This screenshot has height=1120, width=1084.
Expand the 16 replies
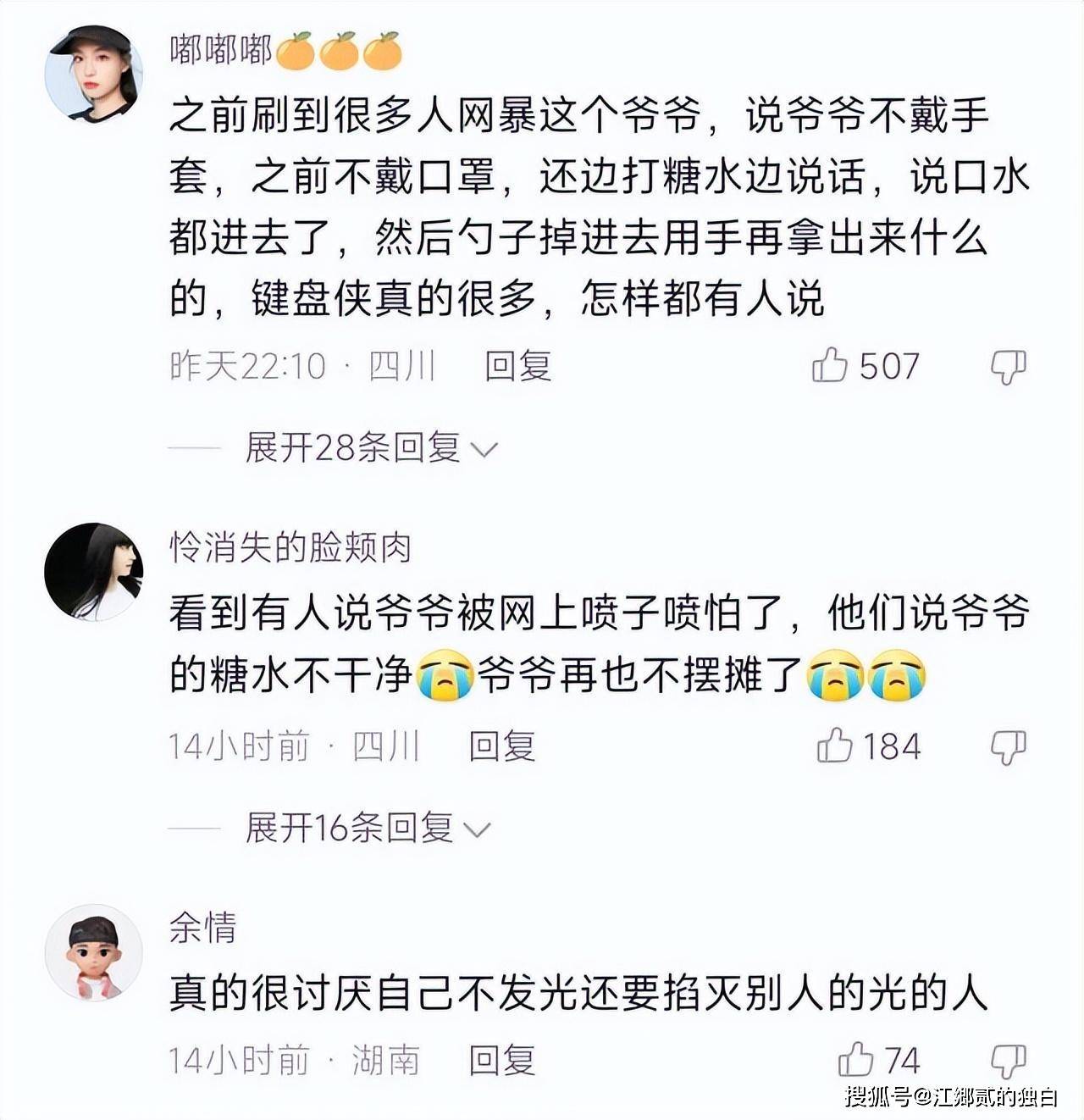[367, 828]
